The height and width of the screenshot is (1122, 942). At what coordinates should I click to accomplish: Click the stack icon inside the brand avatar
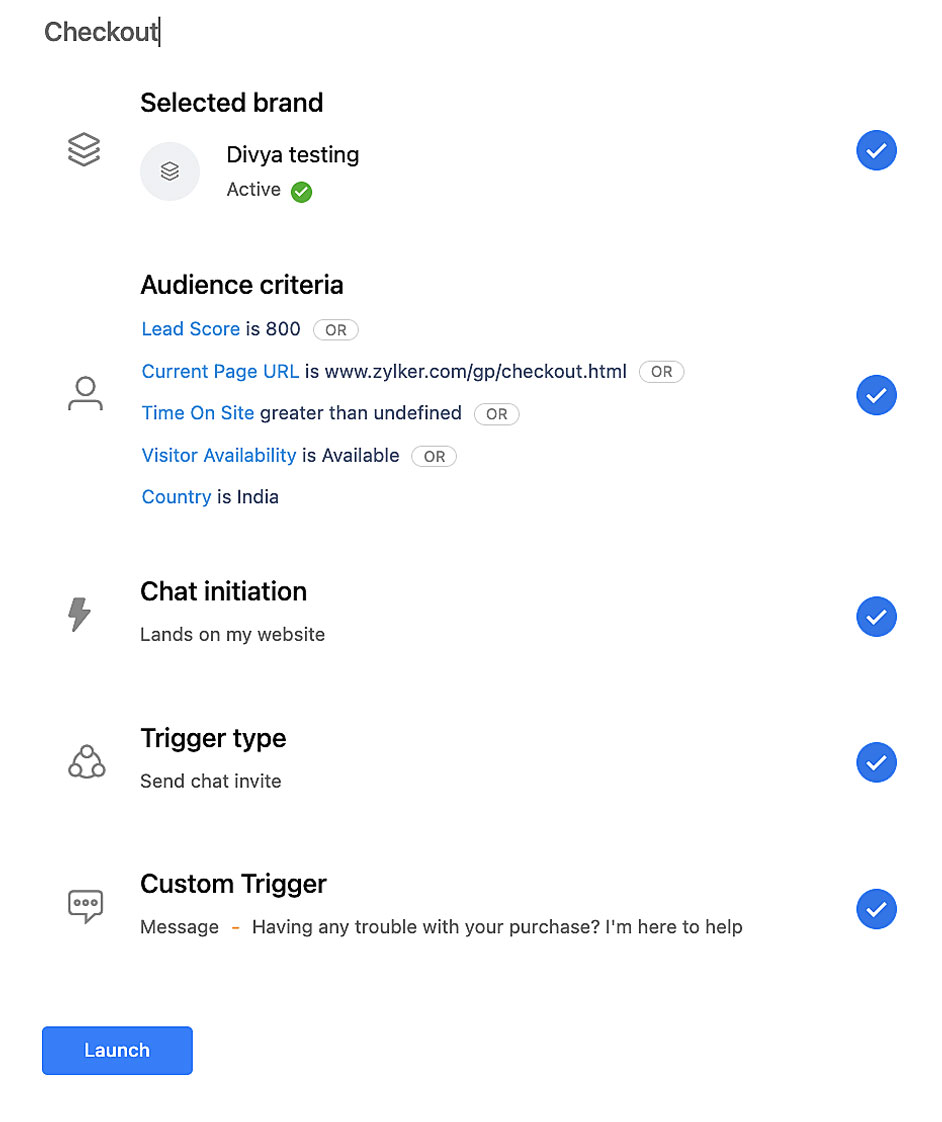[x=170, y=171]
